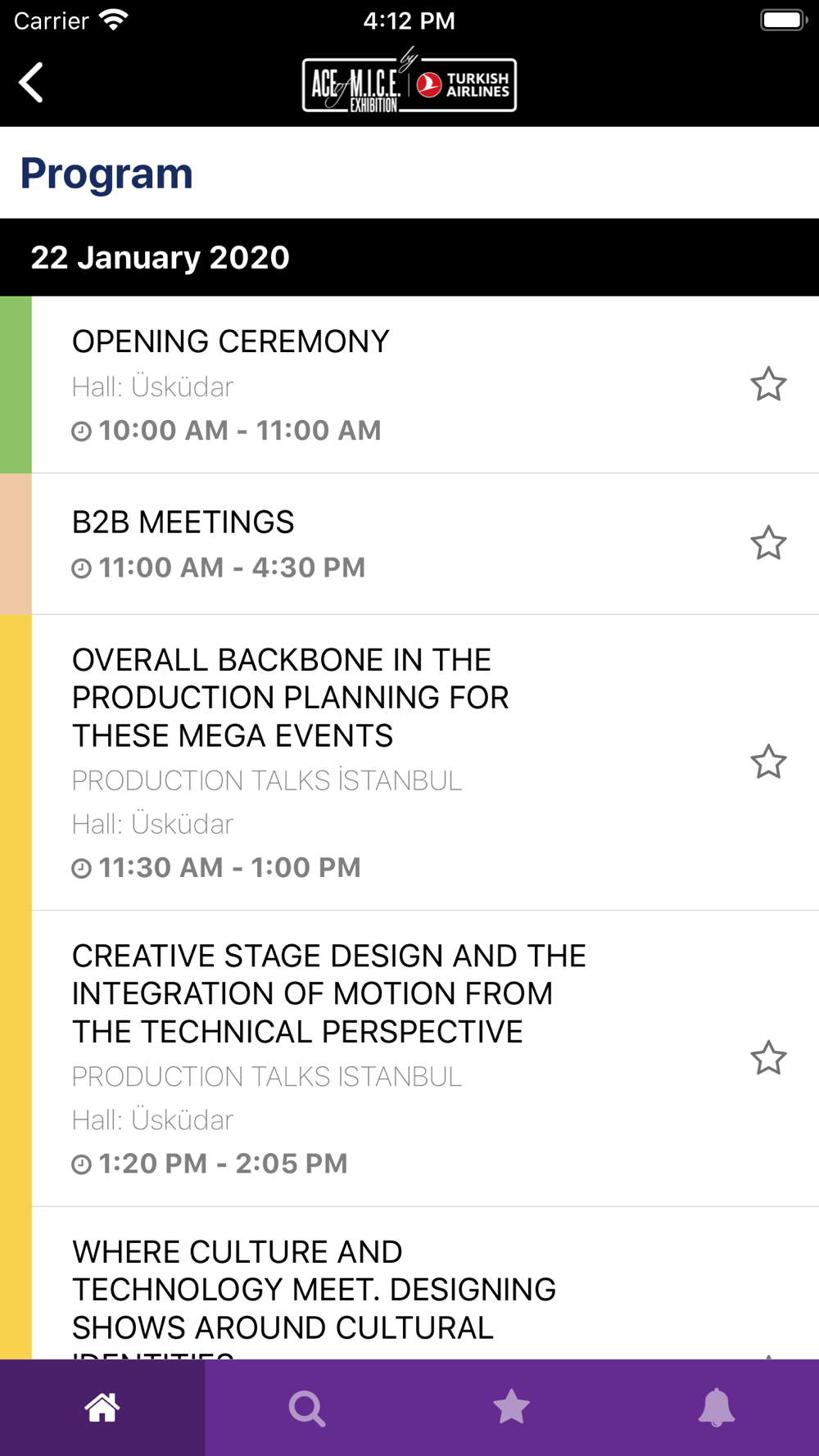Switch to the Search tab
819x1456 pixels.
pos(307,1408)
